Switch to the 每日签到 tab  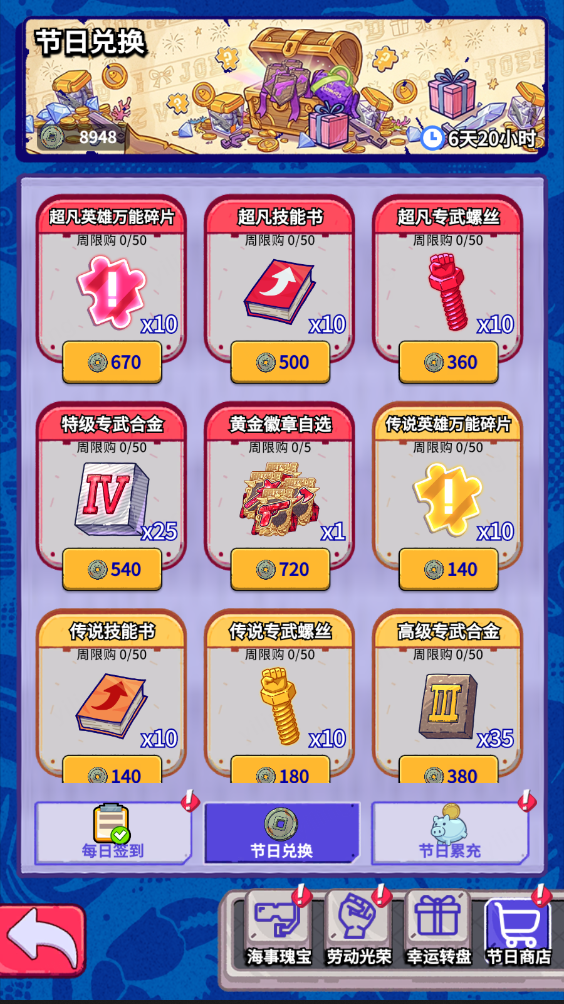click(113, 832)
